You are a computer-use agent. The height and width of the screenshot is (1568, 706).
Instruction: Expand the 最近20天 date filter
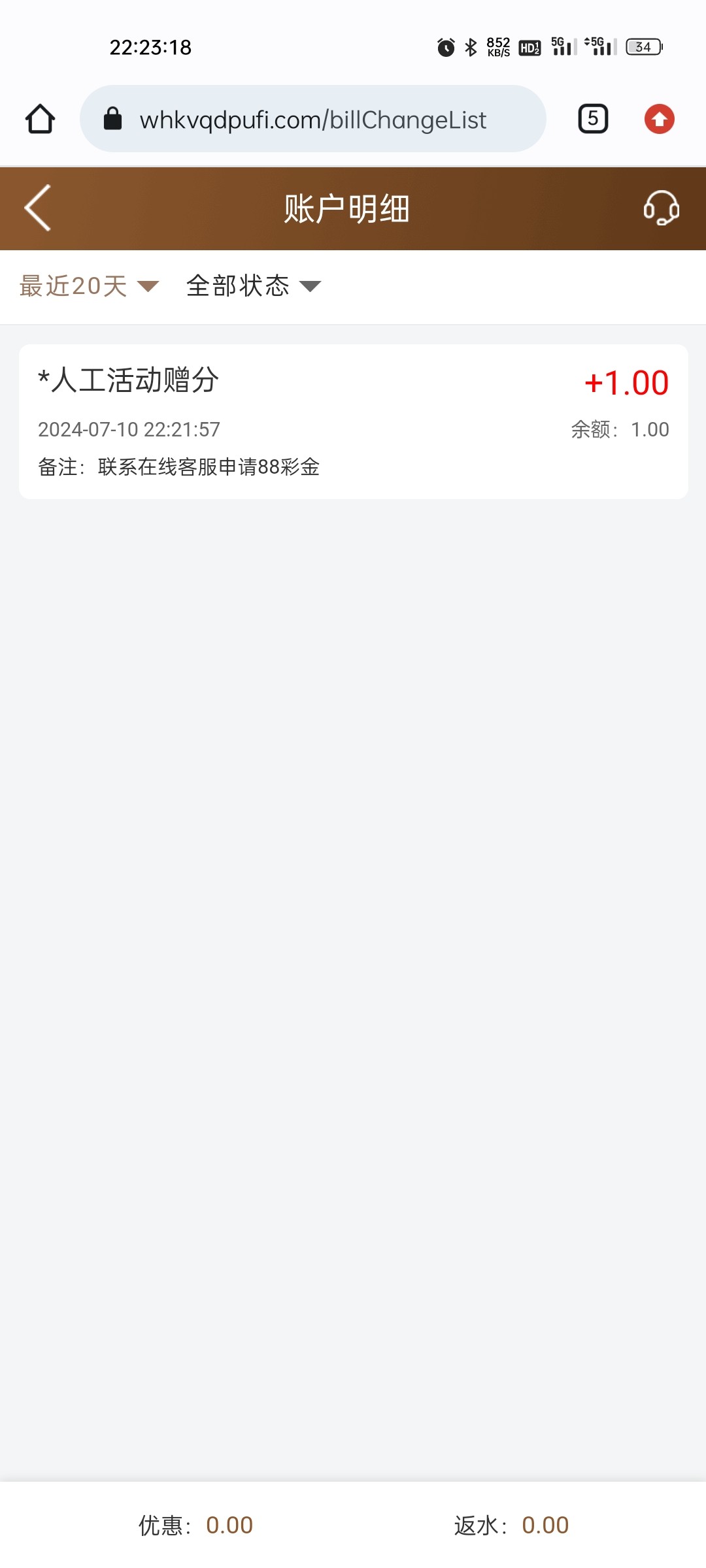(90, 286)
